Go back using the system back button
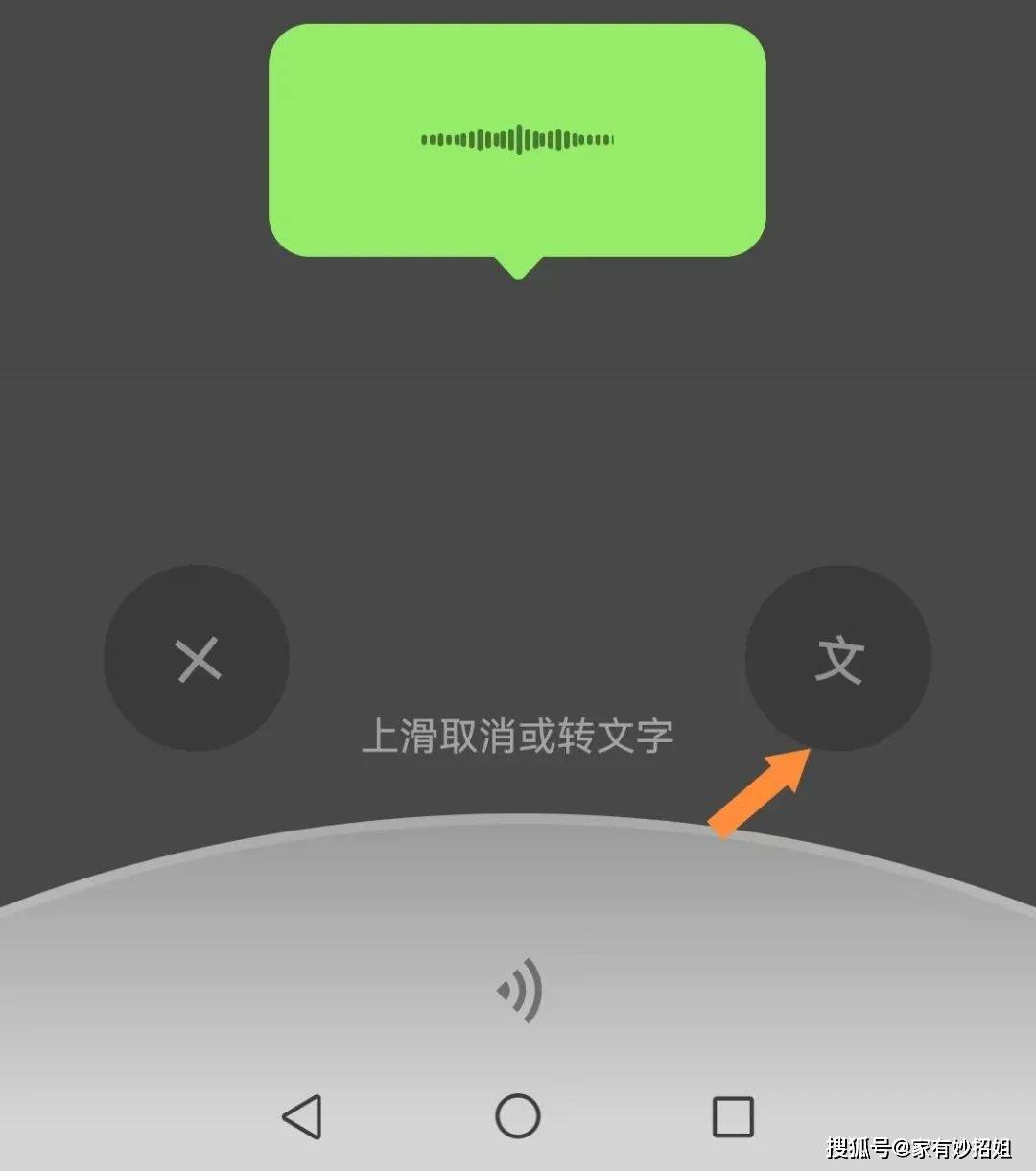 click(302, 1116)
